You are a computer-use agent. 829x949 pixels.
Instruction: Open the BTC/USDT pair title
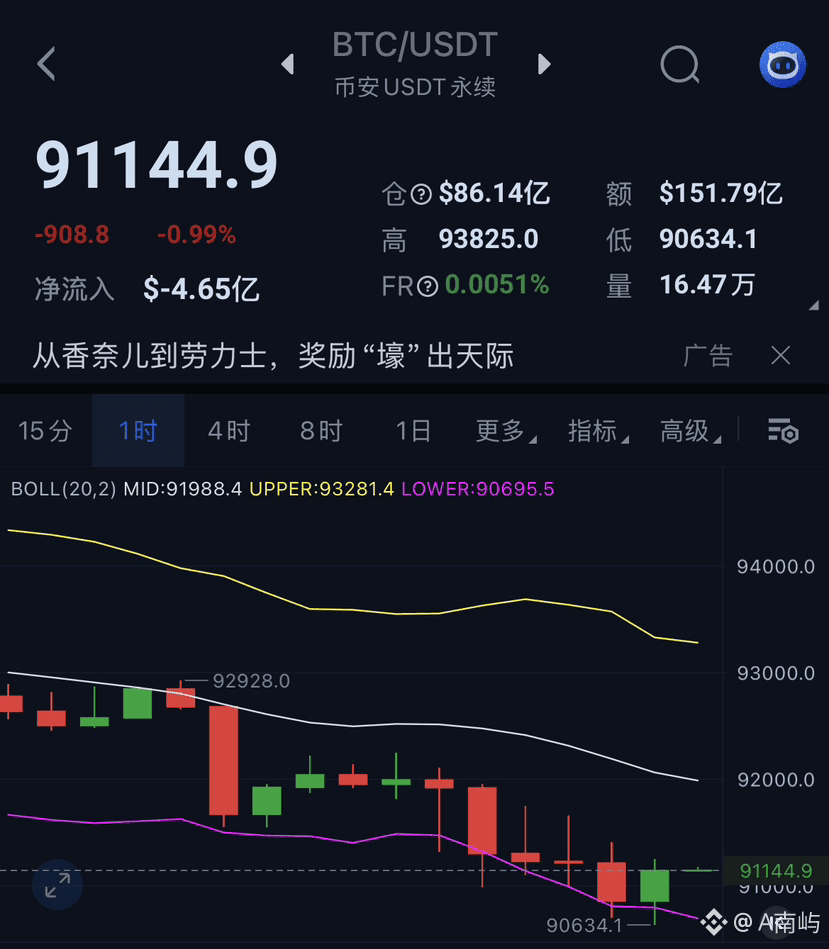[414, 44]
